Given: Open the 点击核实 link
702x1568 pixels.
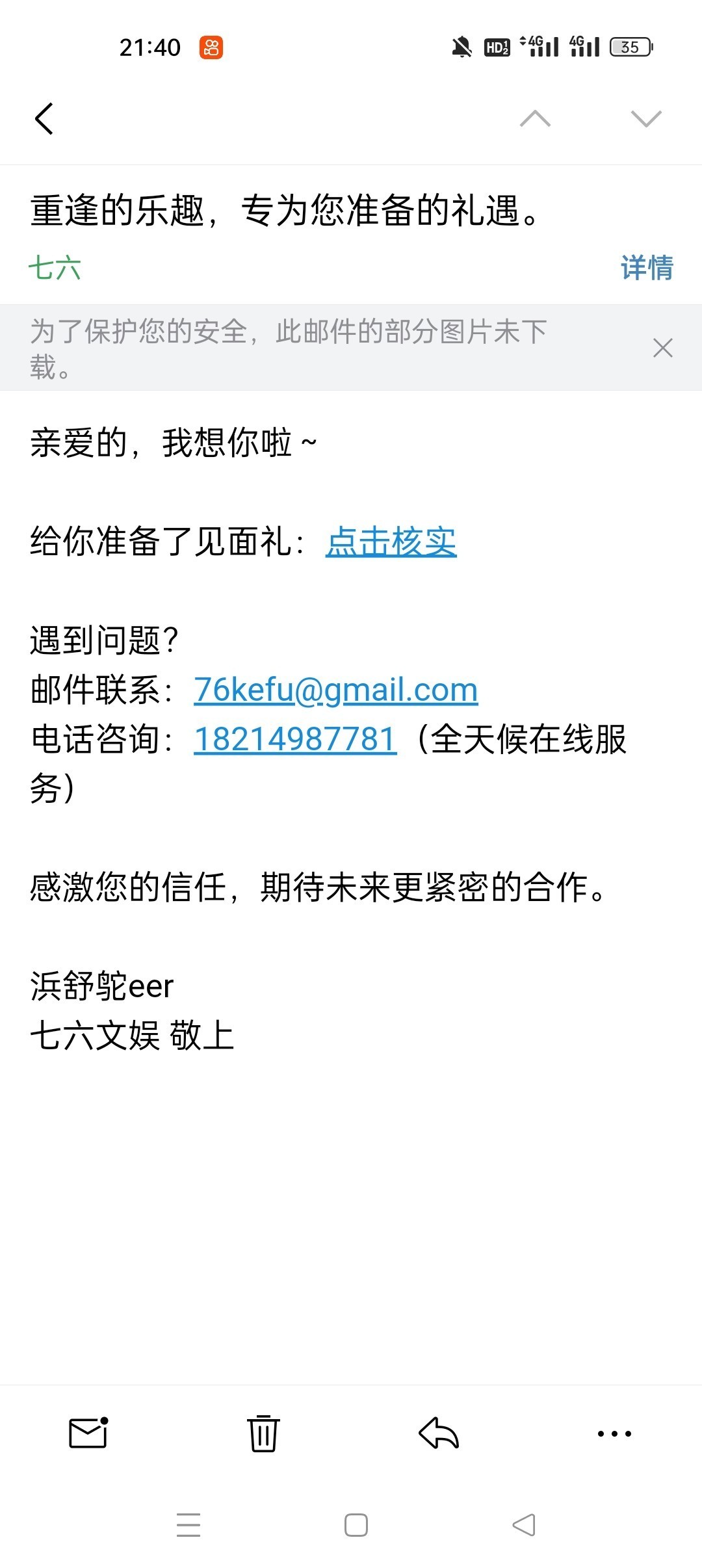Looking at the screenshot, I should (391, 542).
